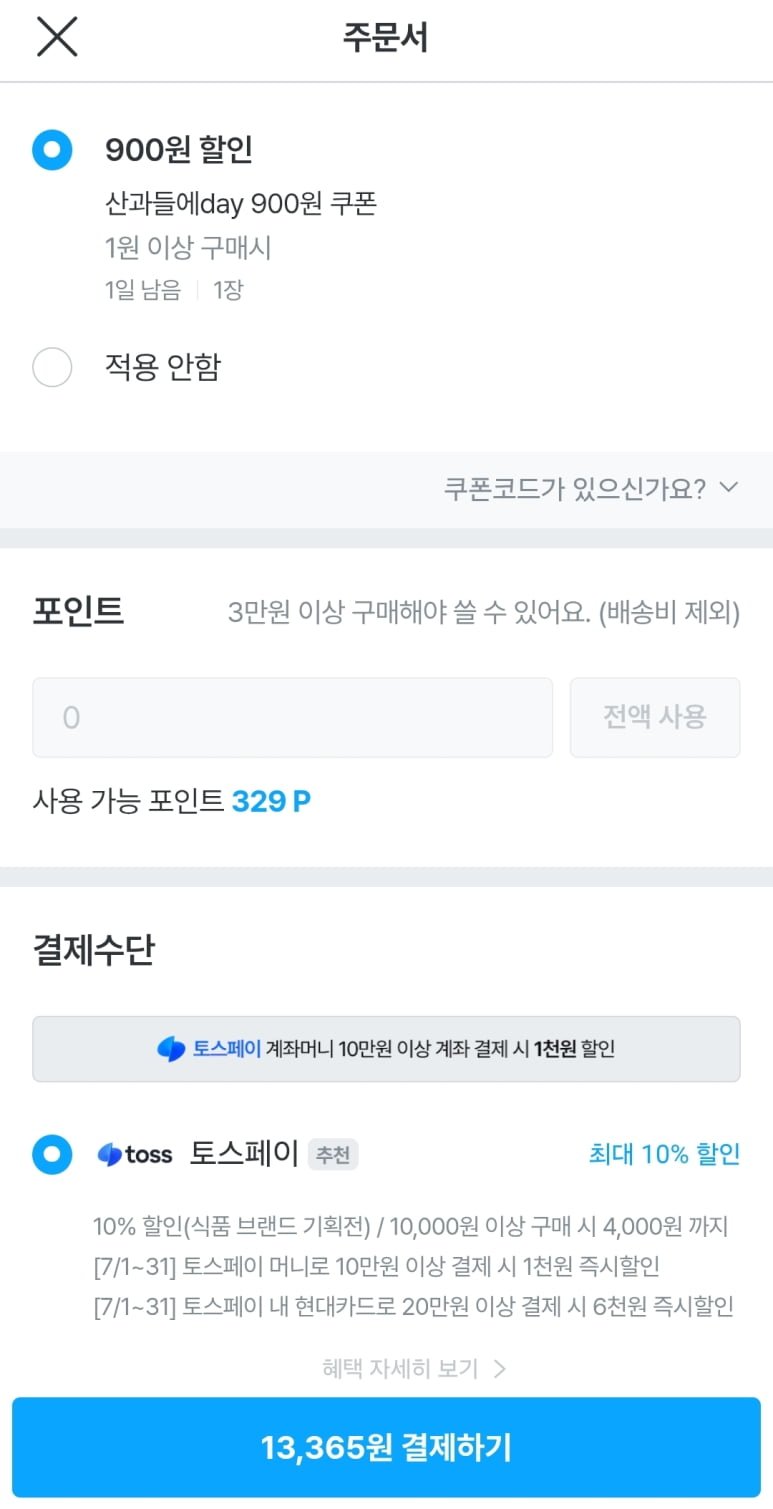Close the order sheet with the X
The image size is (773, 1509).
pyautogui.click(x=56, y=36)
